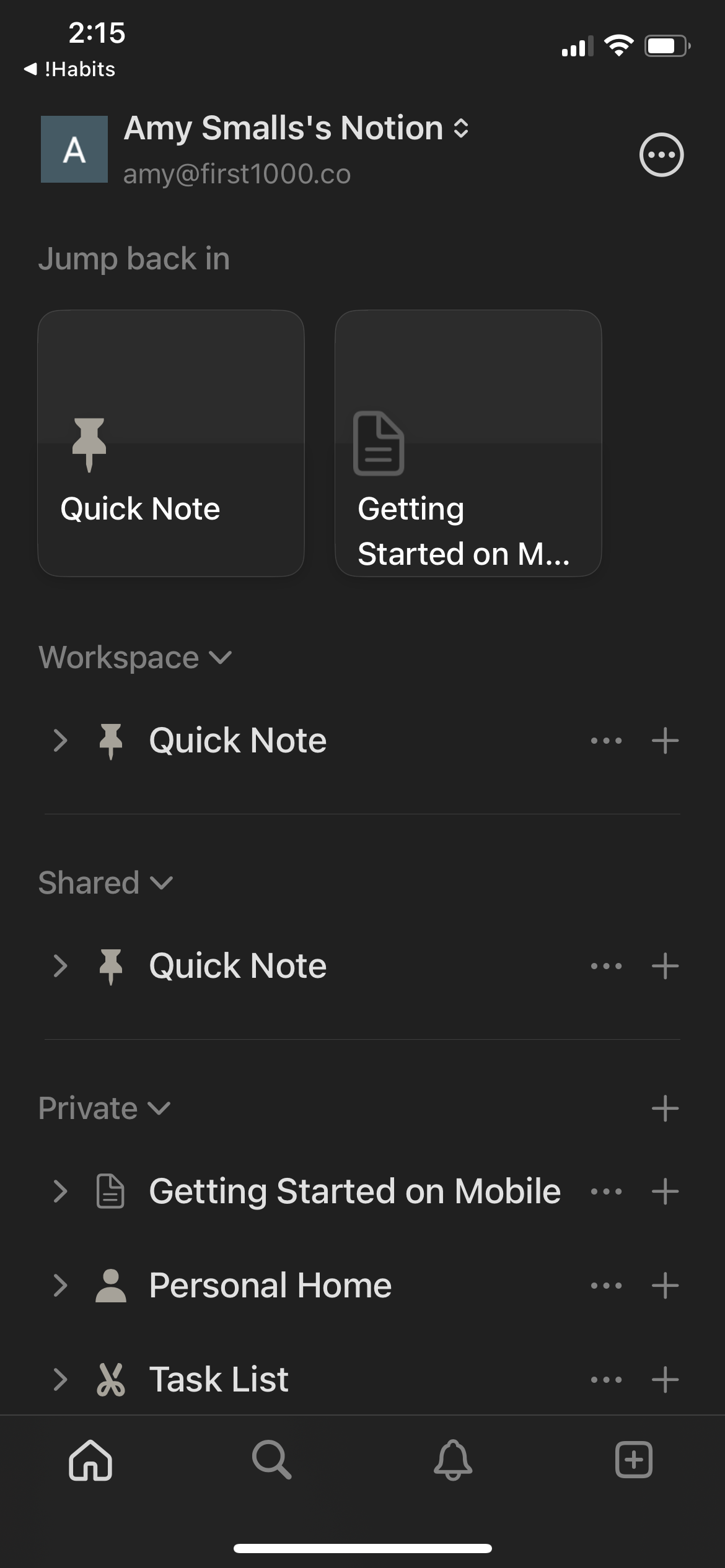The image size is (725, 1568).
Task: Expand the Task List tree item
Action: [61, 1379]
